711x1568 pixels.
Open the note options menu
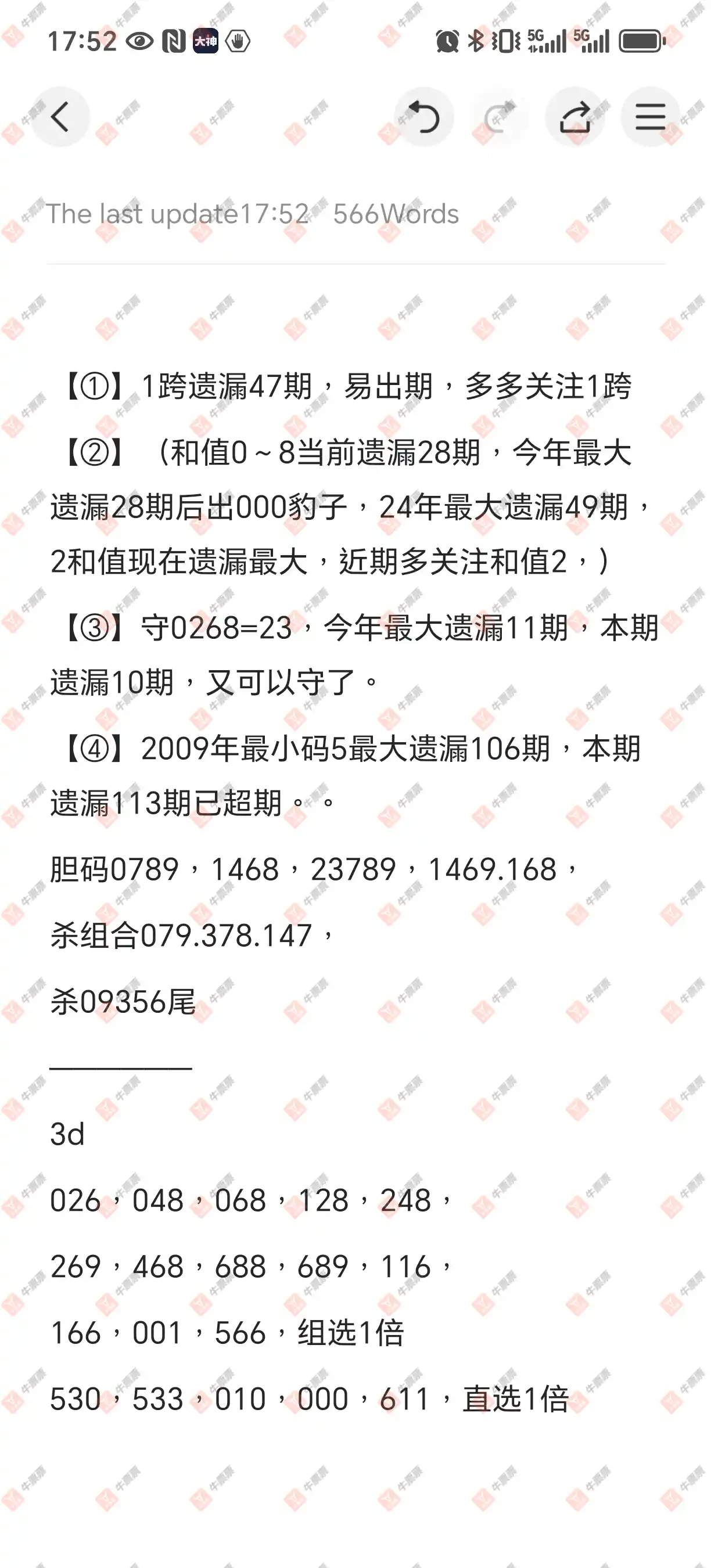tap(650, 117)
